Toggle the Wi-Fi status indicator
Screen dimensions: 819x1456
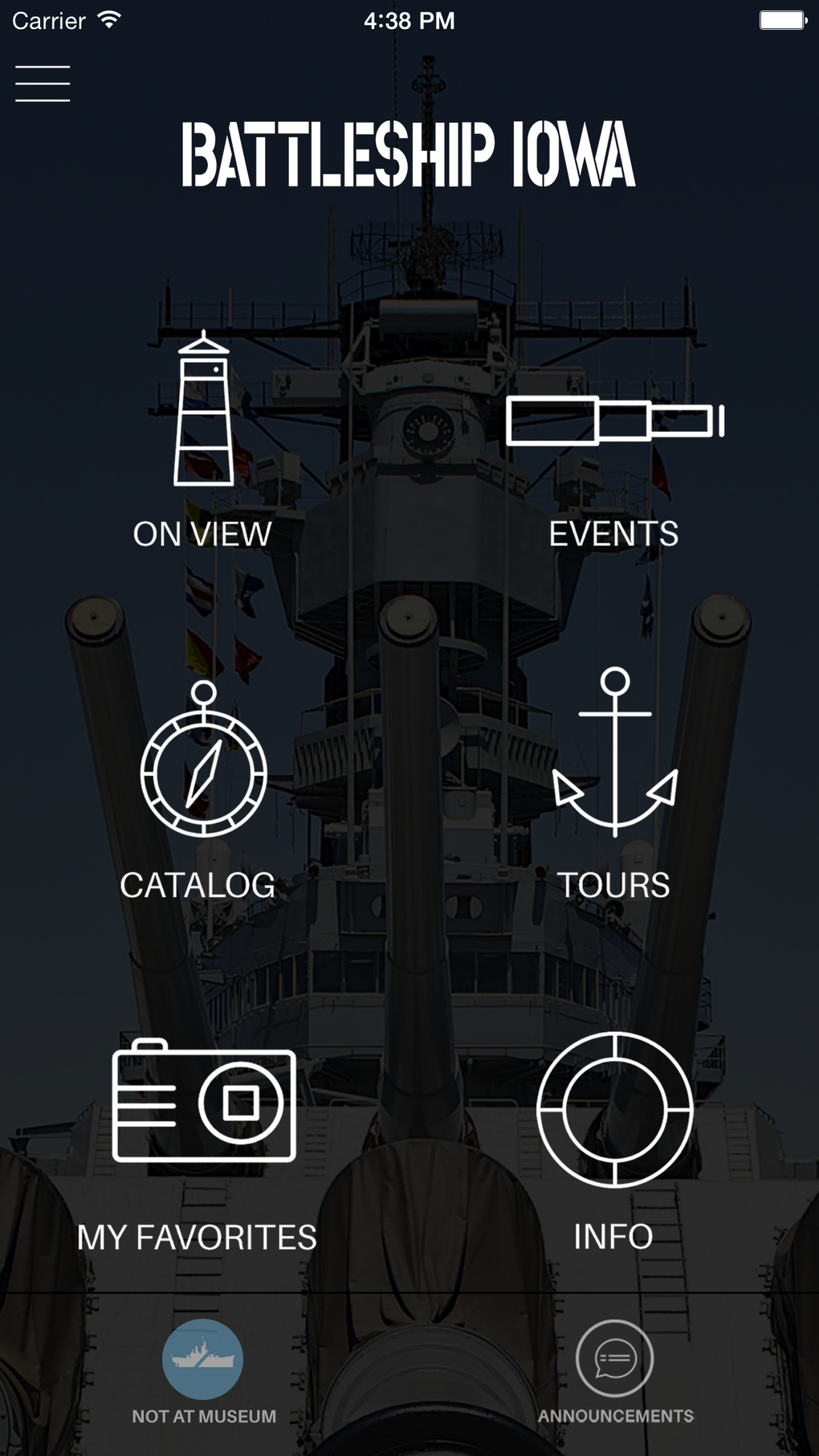coord(108,19)
